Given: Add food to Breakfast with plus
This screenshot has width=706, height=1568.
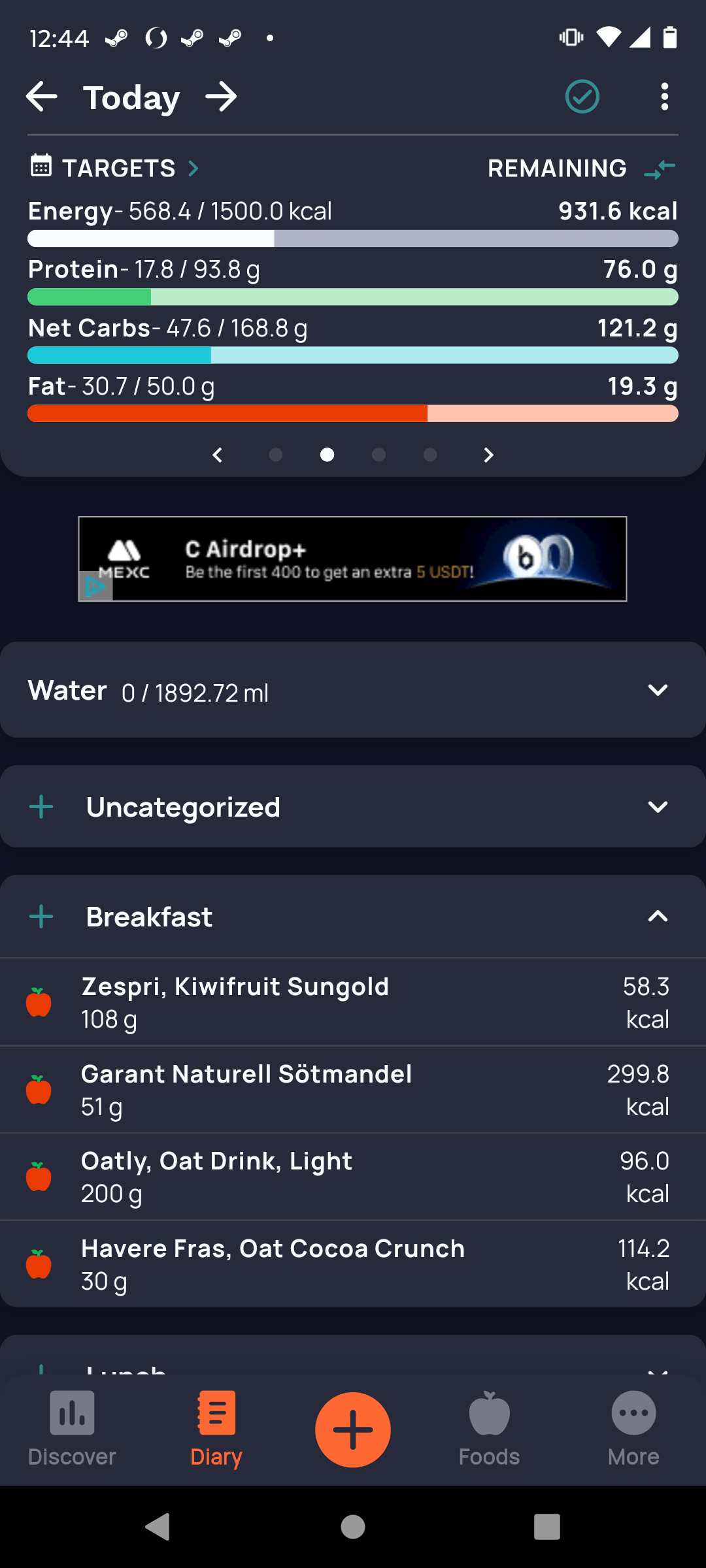Looking at the screenshot, I should point(41,917).
